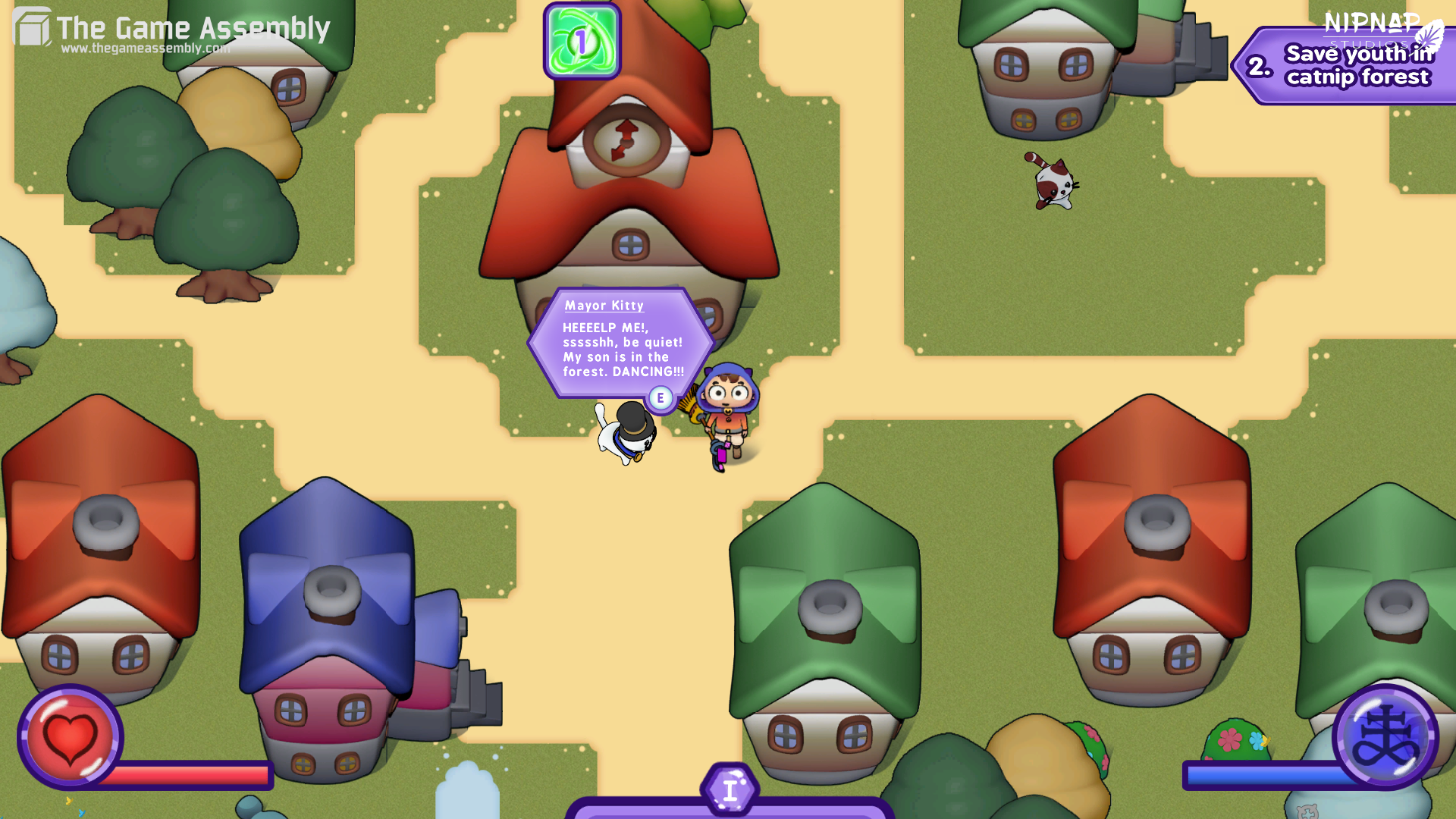
Task: Open the inventory panel marked I
Action: point(730,791)
